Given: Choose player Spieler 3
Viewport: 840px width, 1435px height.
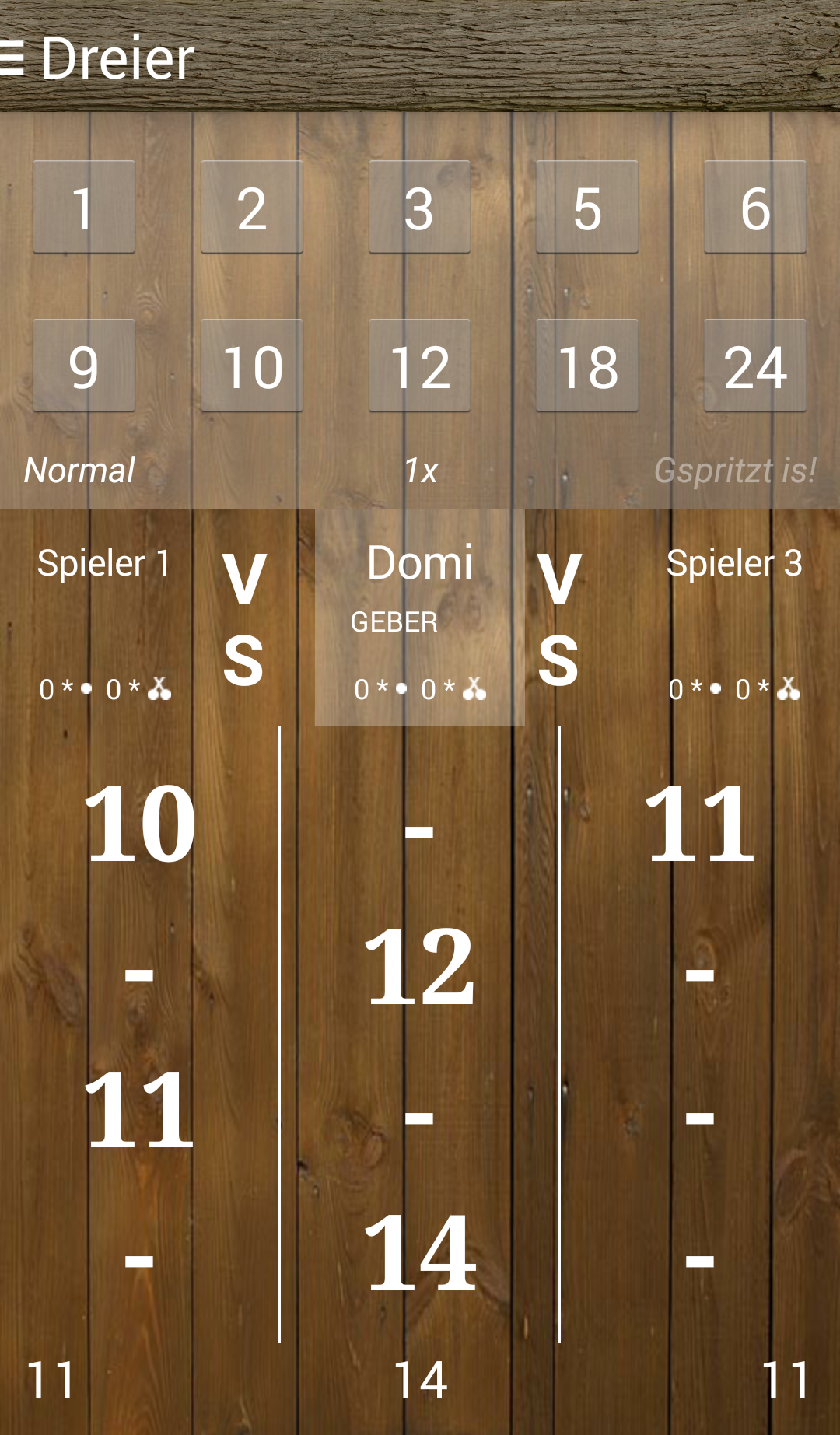Looking at the screenshot, I should point(733,563).
